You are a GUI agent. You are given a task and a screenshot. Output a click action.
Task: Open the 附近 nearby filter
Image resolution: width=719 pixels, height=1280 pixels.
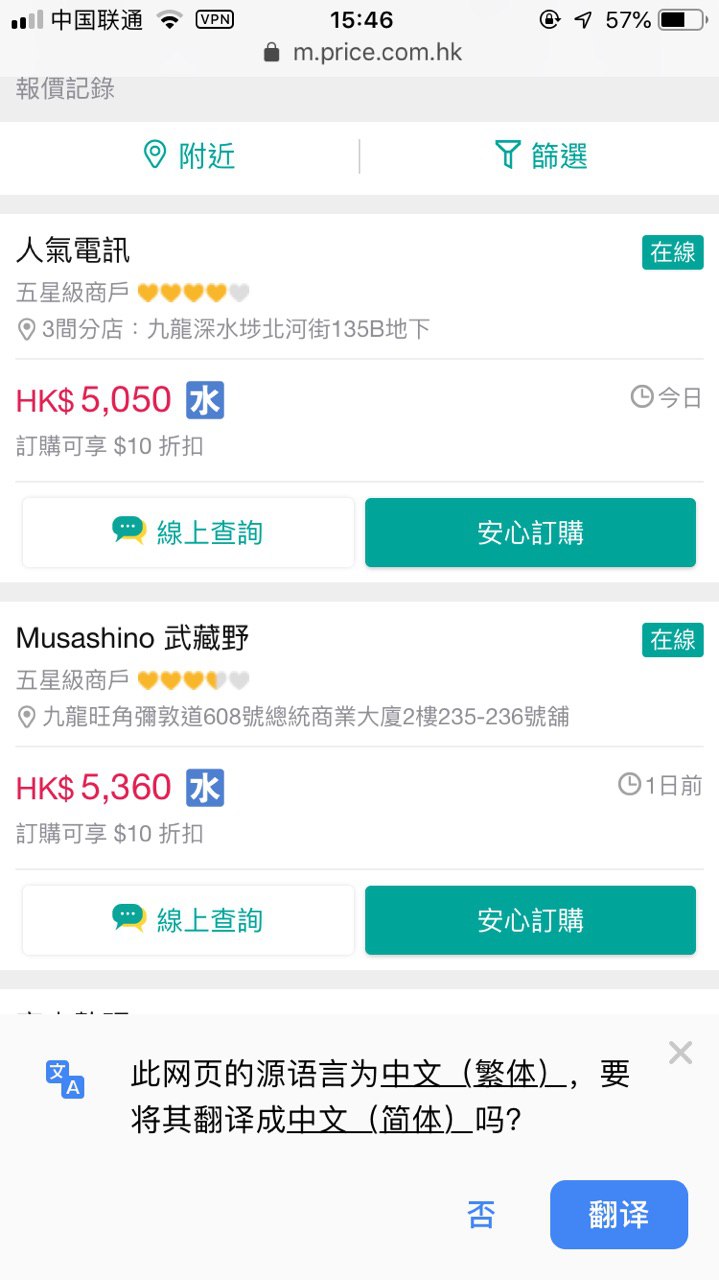pyautogui.click(x=189, y=156)
